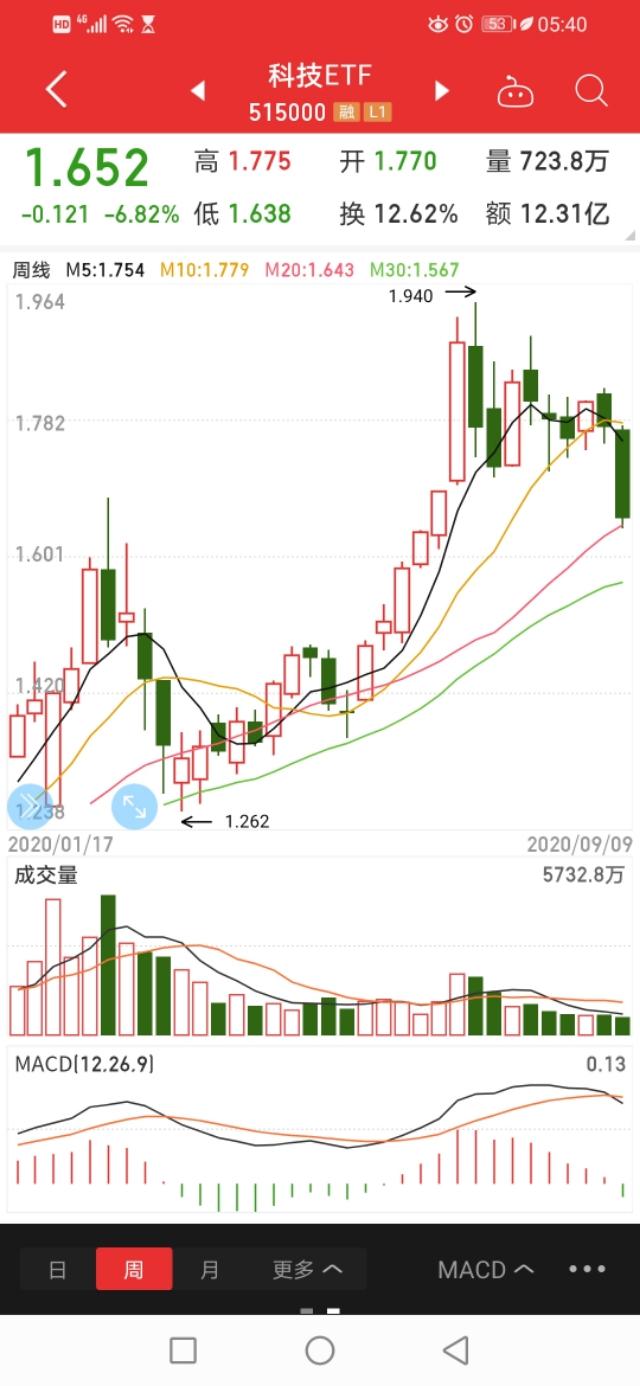The image size is (640, 1386).
Task: Tap the system home button
Action: [320, 1351]
